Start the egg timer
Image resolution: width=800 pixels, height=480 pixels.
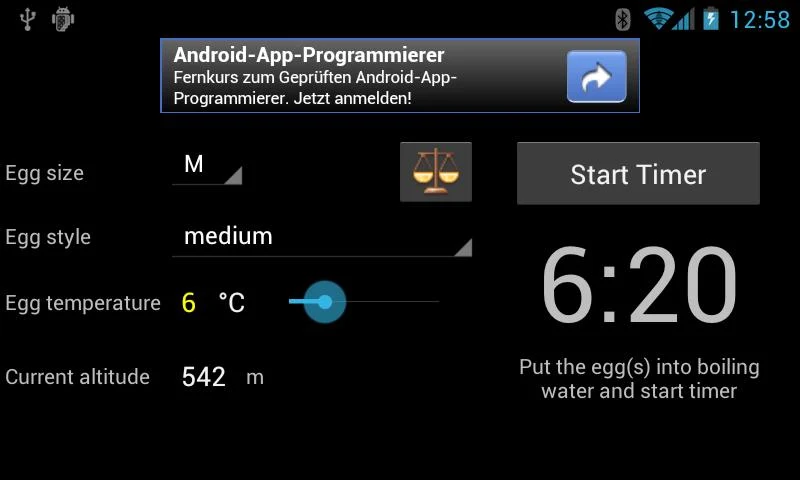click(x=638, y=174)
